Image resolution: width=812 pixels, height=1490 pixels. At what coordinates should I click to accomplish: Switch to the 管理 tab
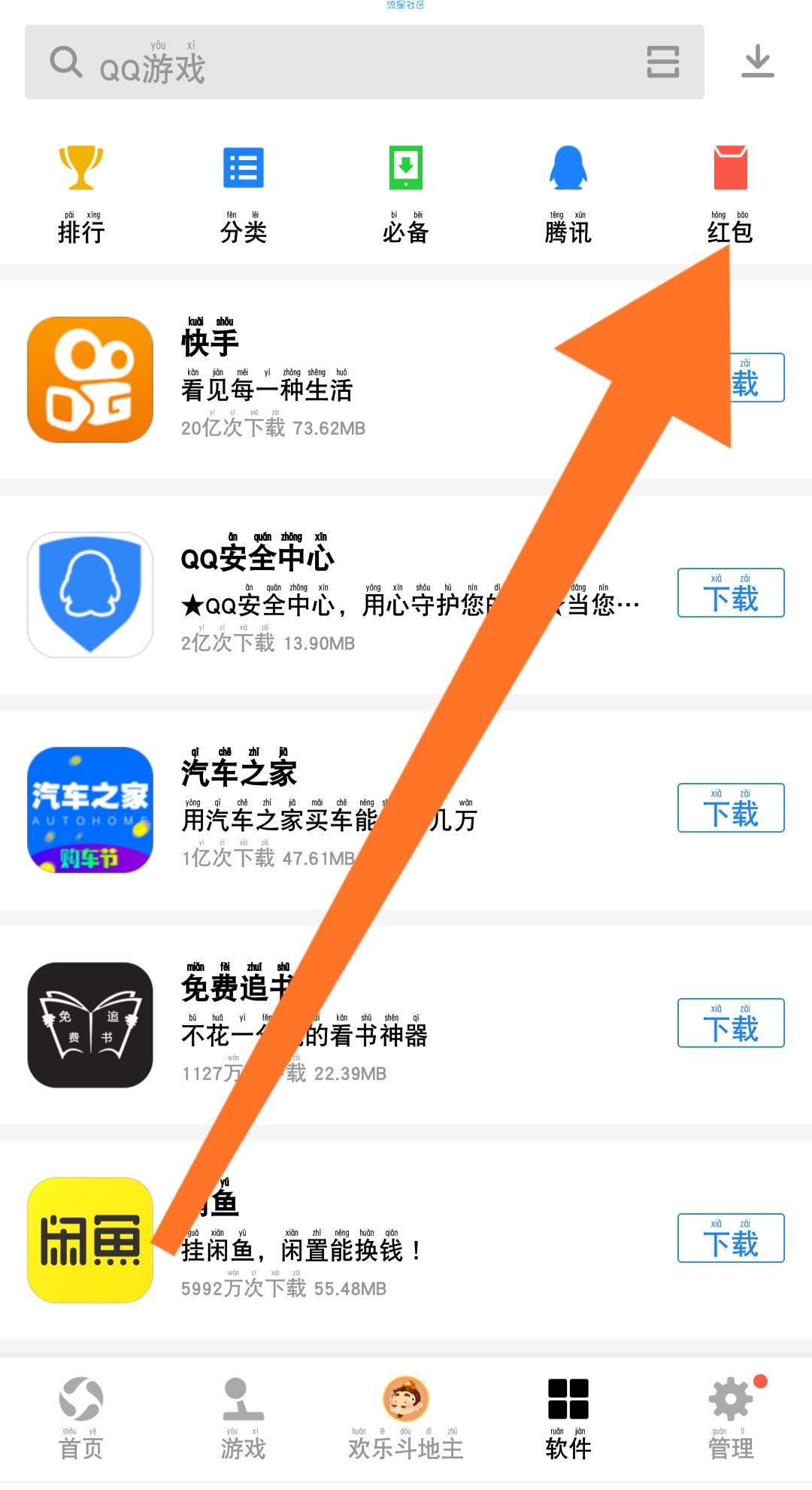pos(731,1418)
